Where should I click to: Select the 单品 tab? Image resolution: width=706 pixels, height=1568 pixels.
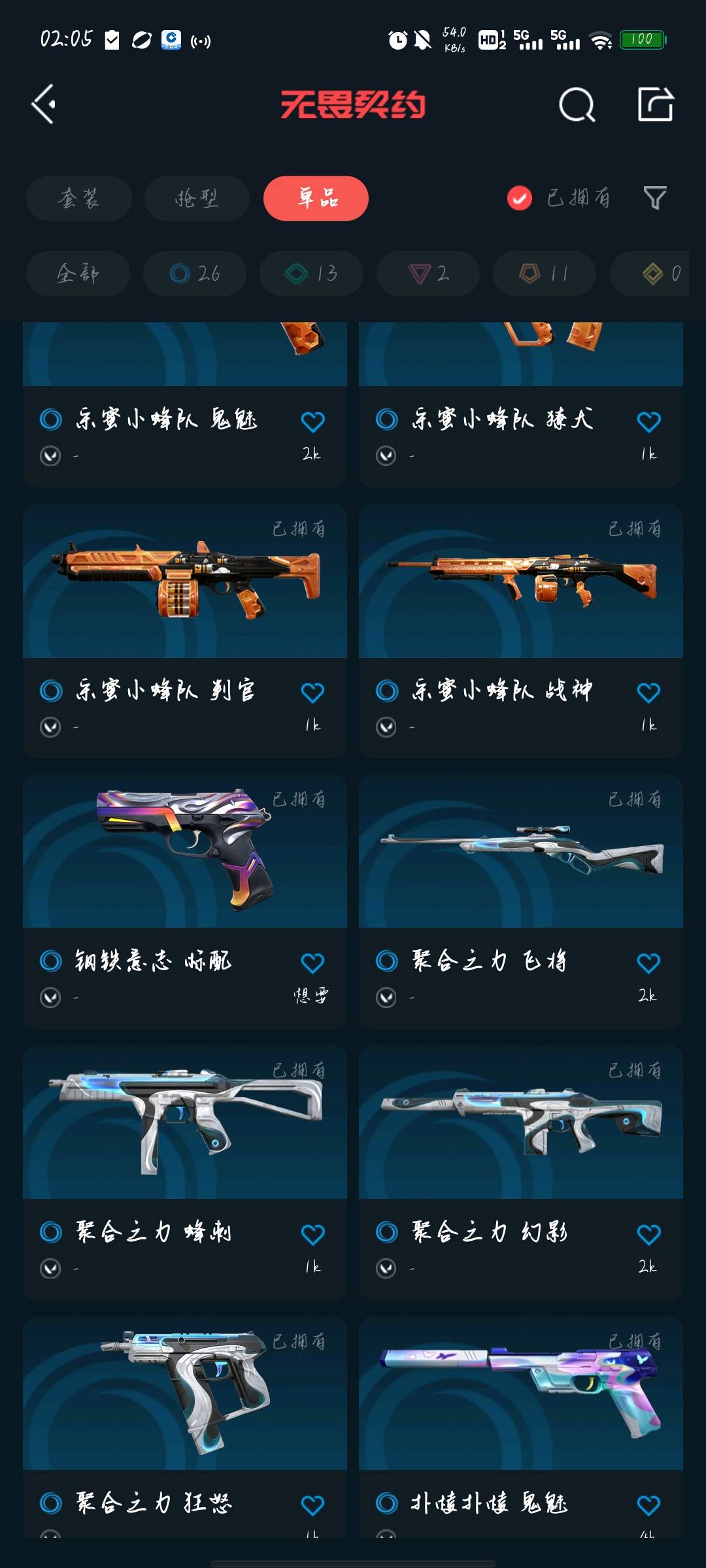(316, 198)
